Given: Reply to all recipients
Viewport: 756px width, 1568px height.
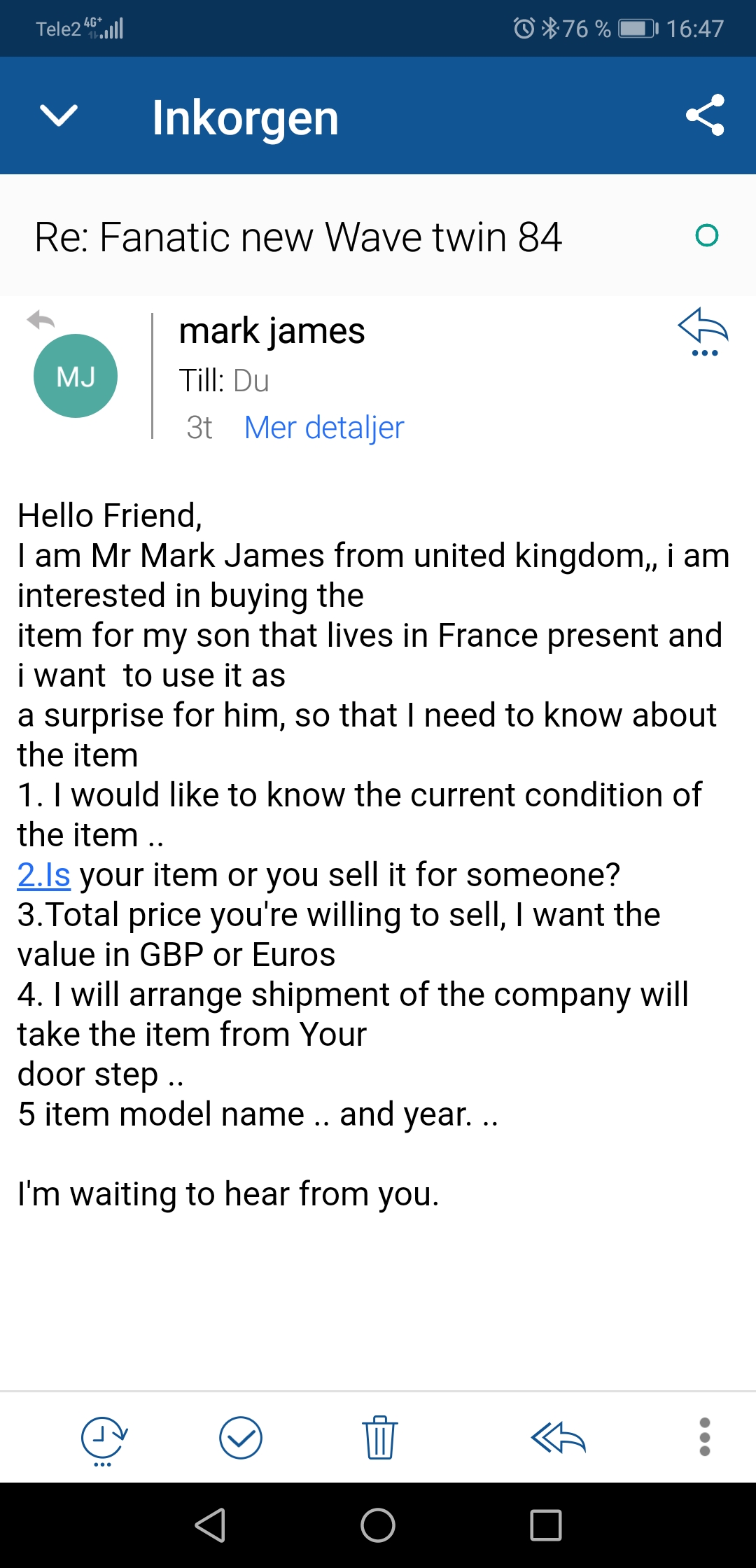Looking at the screenshot, I should click(x=558, y=1438).
